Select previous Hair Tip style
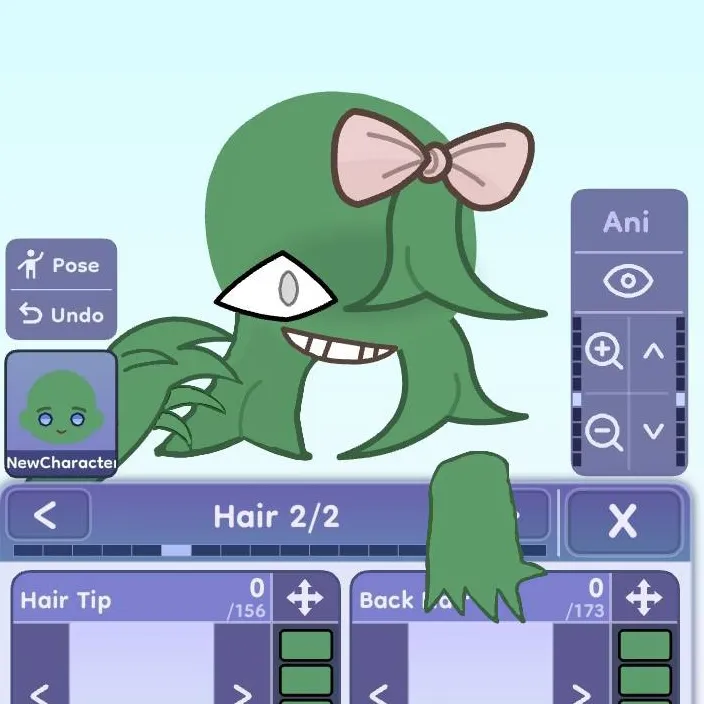Viewport: 704px width, 704px height. [40, 690]
